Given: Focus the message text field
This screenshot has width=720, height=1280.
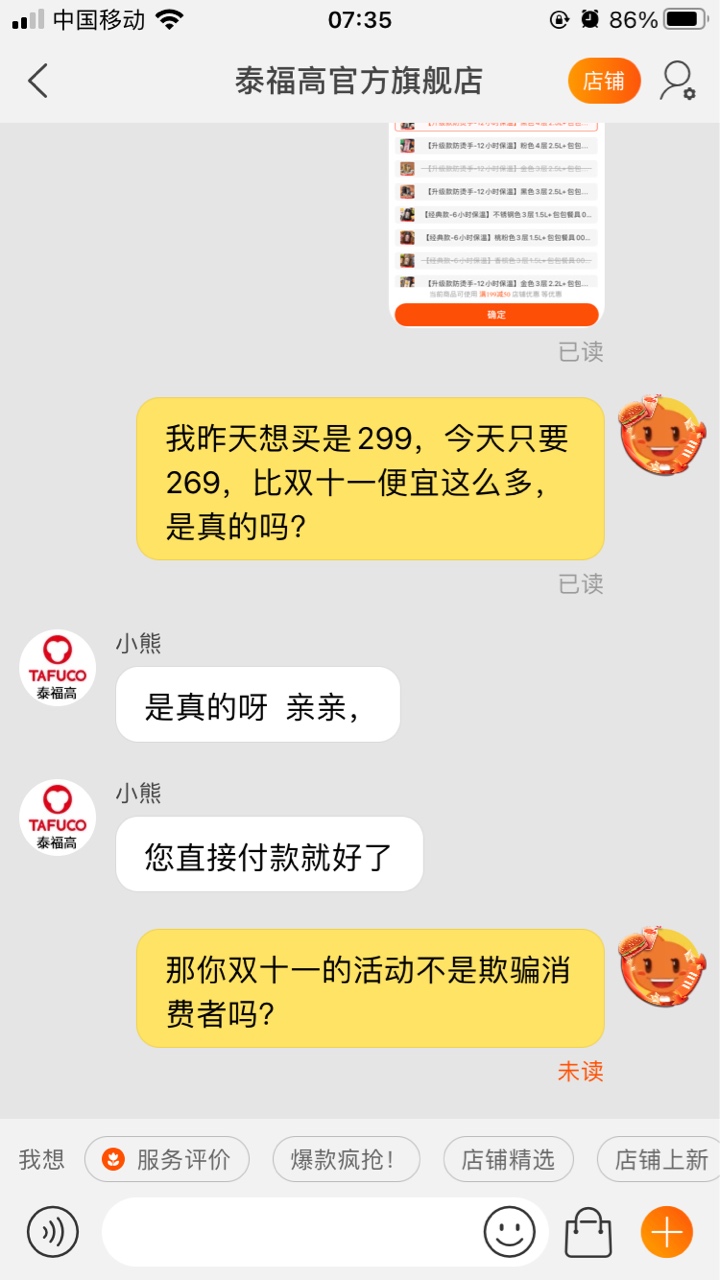Looking at the screenshot, I should coord(290,1232).
